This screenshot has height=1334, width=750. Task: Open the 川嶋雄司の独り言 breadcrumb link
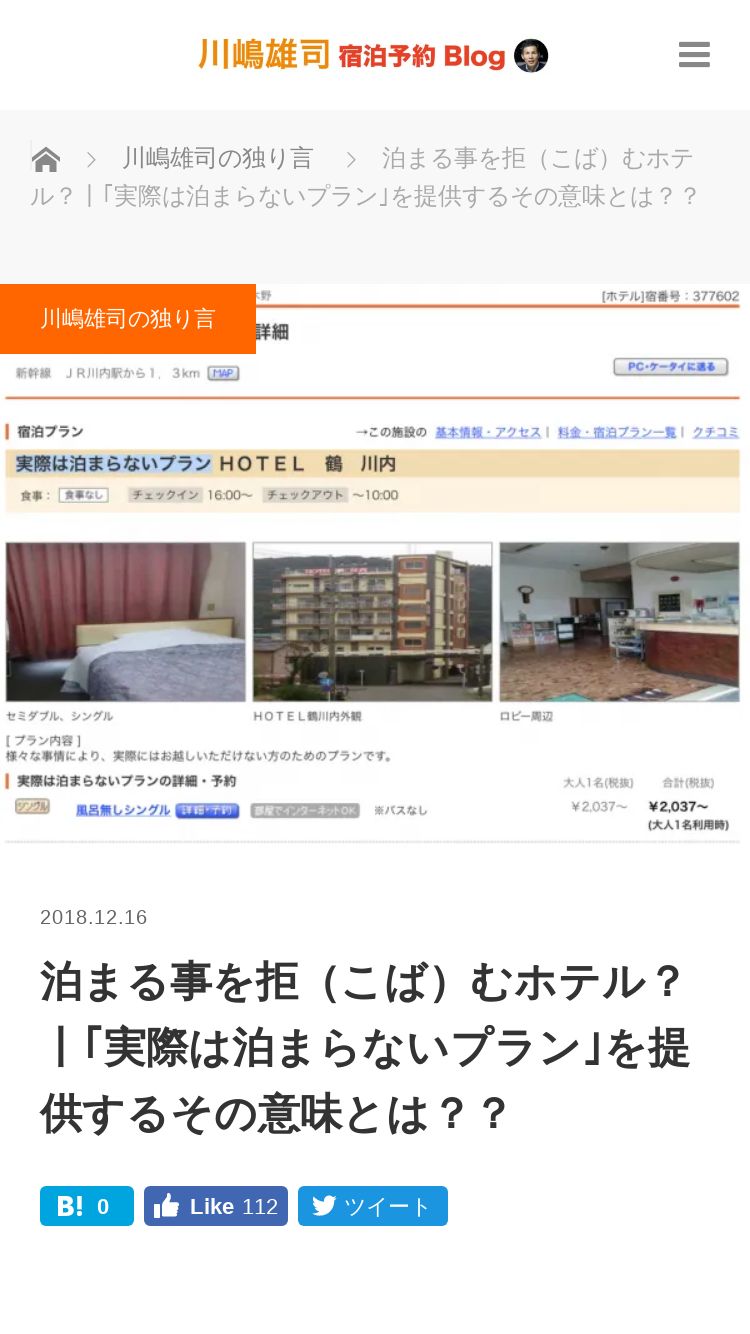[x=218, y=158]
